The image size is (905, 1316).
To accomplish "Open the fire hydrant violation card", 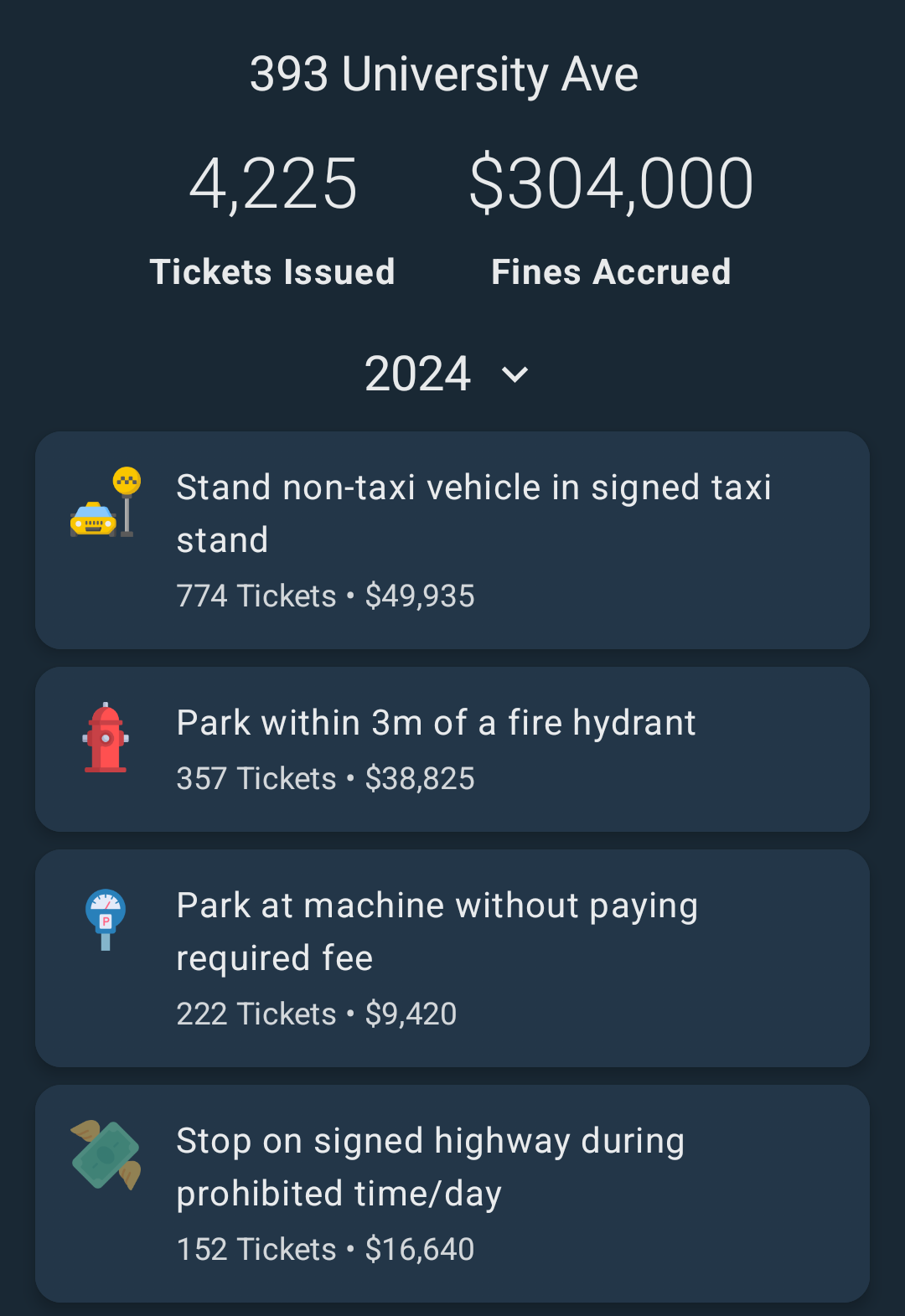I will [x=452, y=749].
